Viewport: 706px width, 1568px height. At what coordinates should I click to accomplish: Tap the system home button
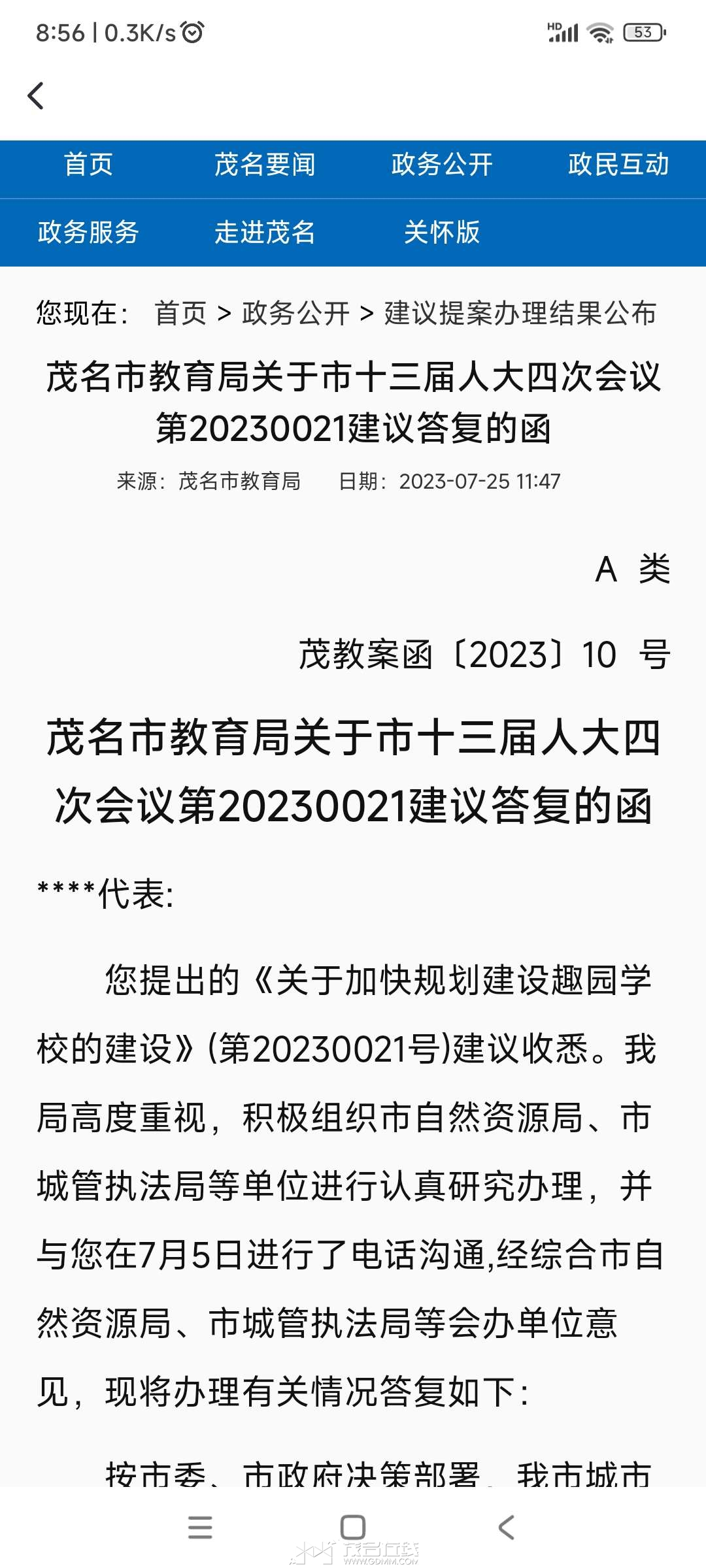[x=353, y=1527]
